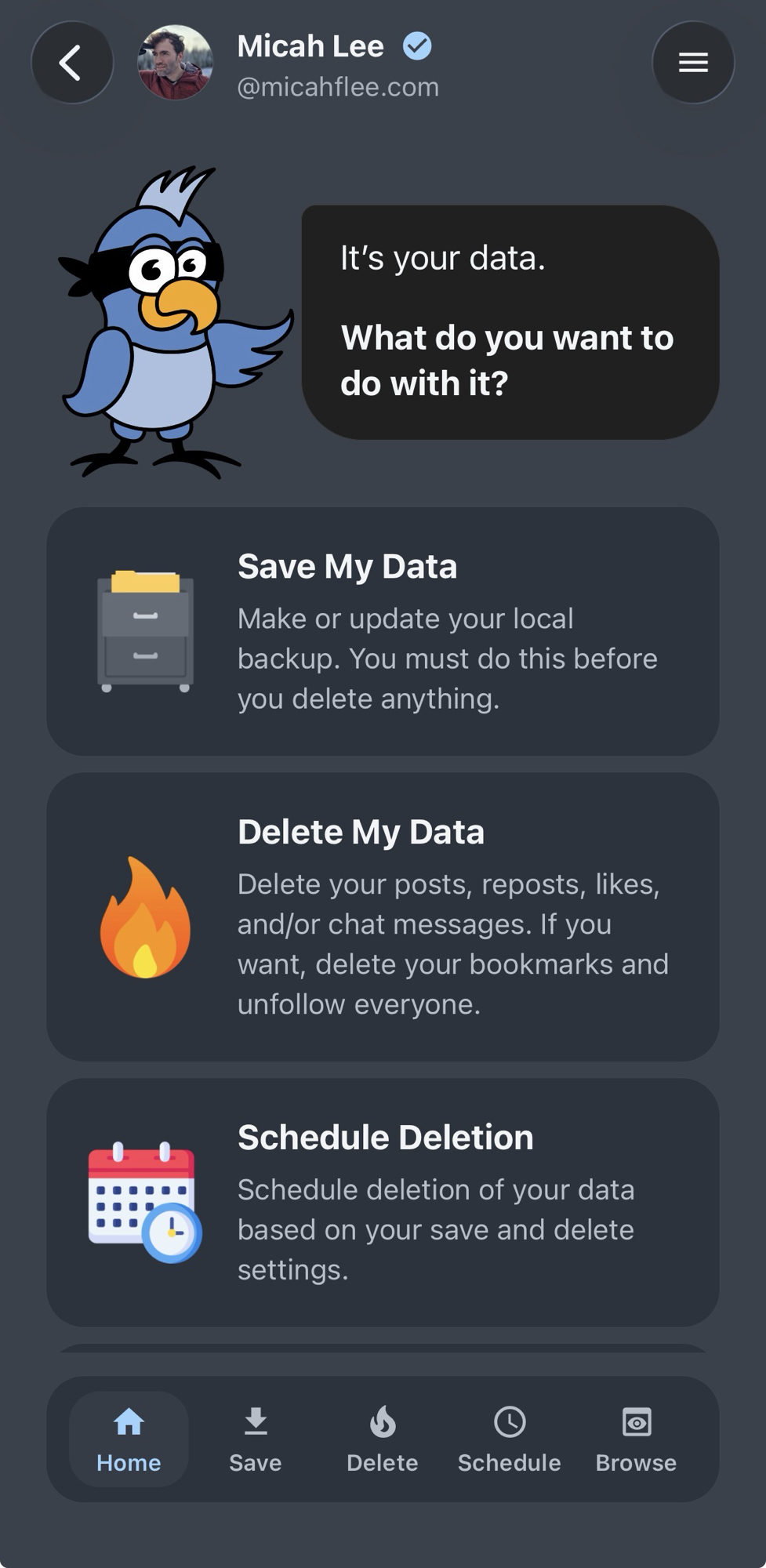Open the Schedule Deletion card
This screenshot has width=766, height=1568.
pyautogui.click(x=383, y=1202)
